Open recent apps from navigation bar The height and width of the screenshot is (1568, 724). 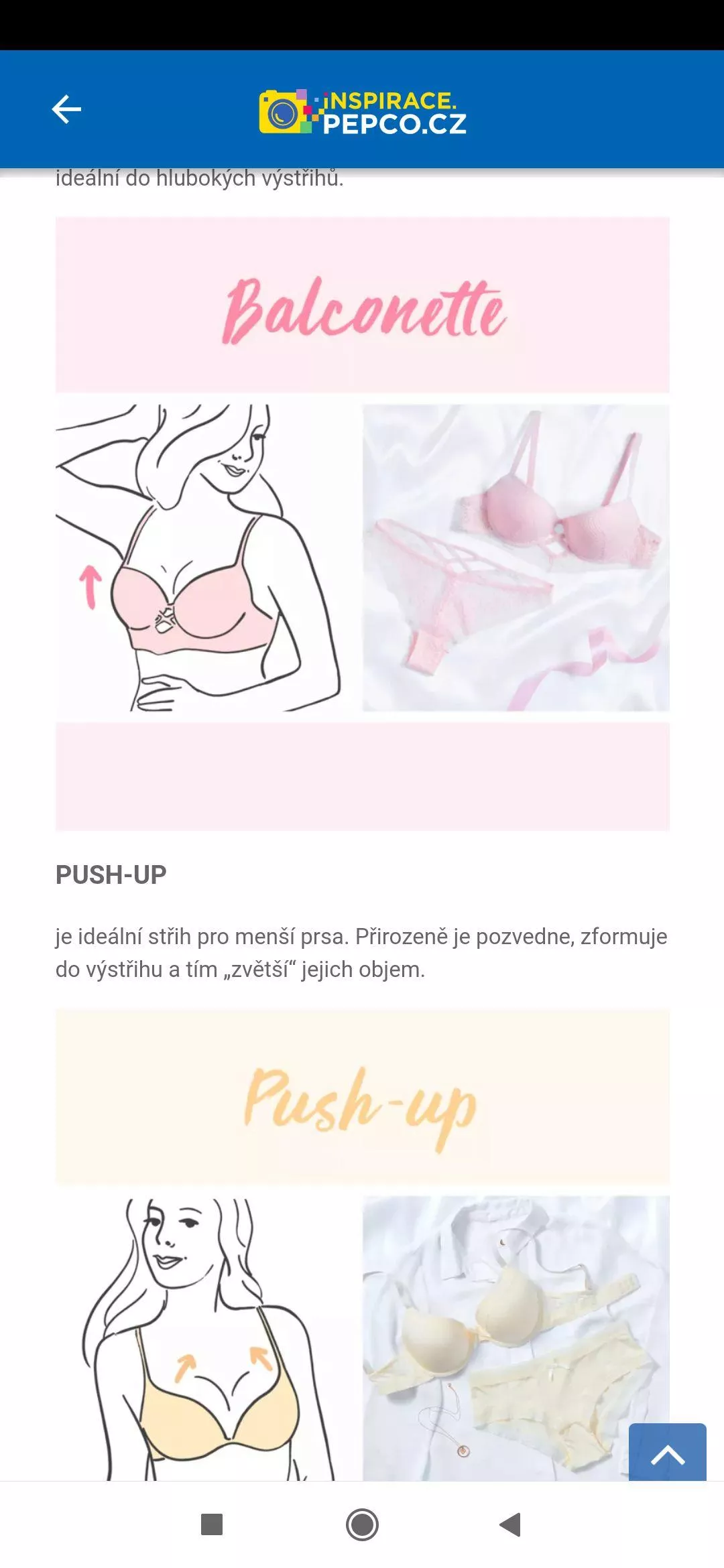[x=212, y=1524]
